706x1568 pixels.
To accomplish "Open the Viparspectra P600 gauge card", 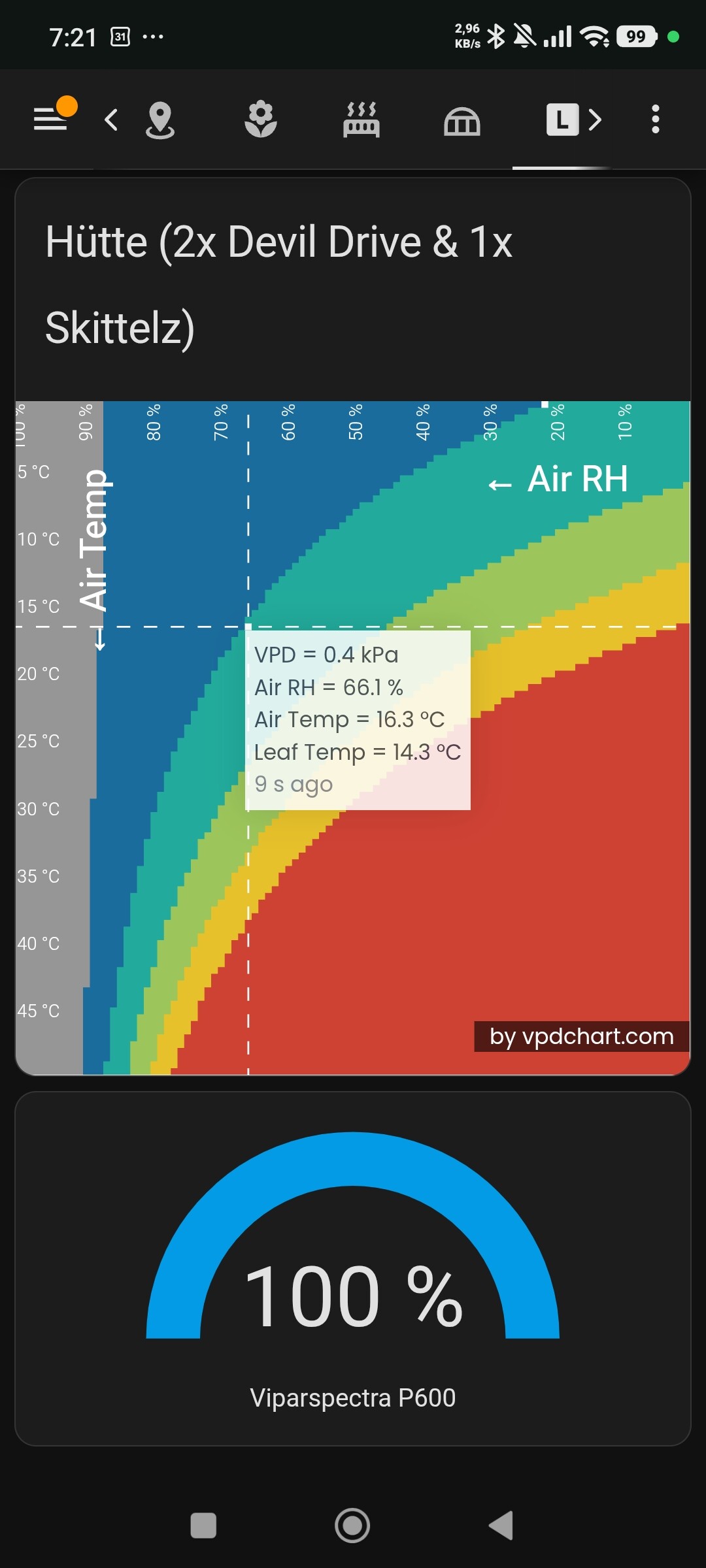I will tap(353, 1268).
